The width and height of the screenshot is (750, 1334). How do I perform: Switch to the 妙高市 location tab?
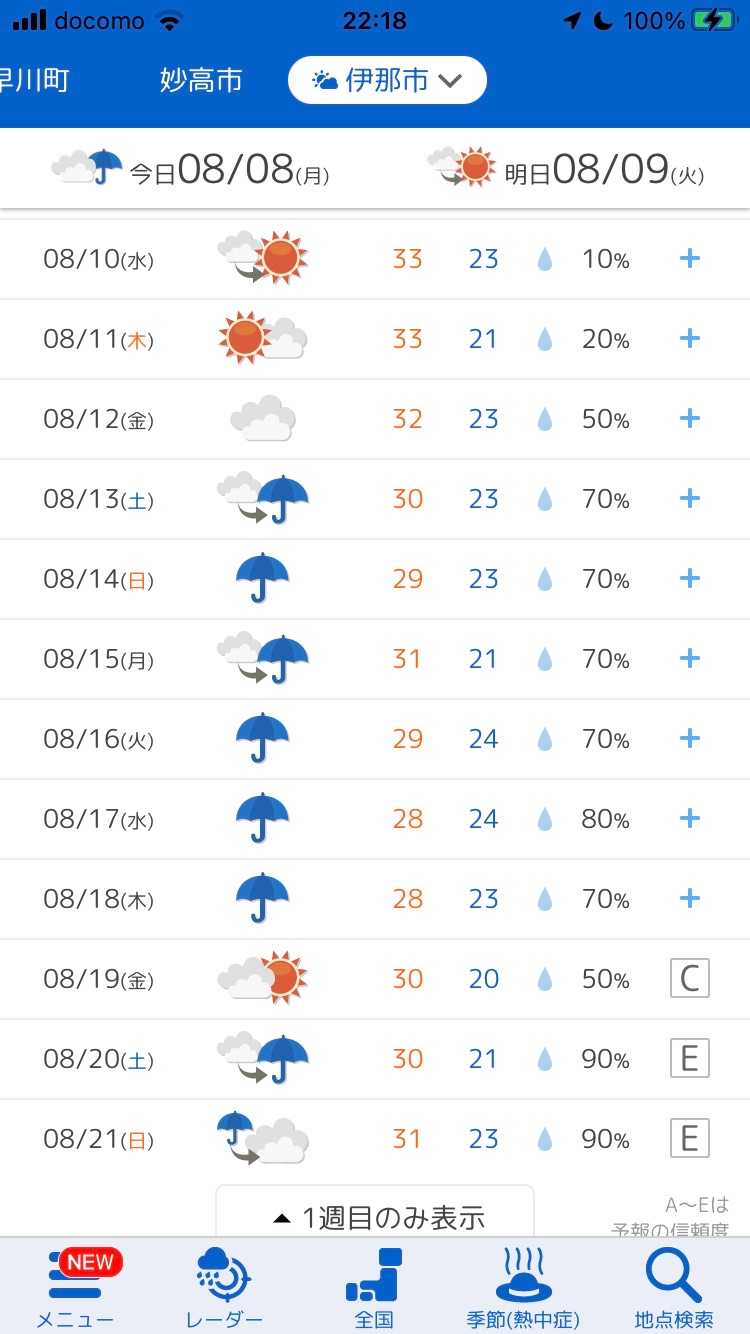click(201, 81)
